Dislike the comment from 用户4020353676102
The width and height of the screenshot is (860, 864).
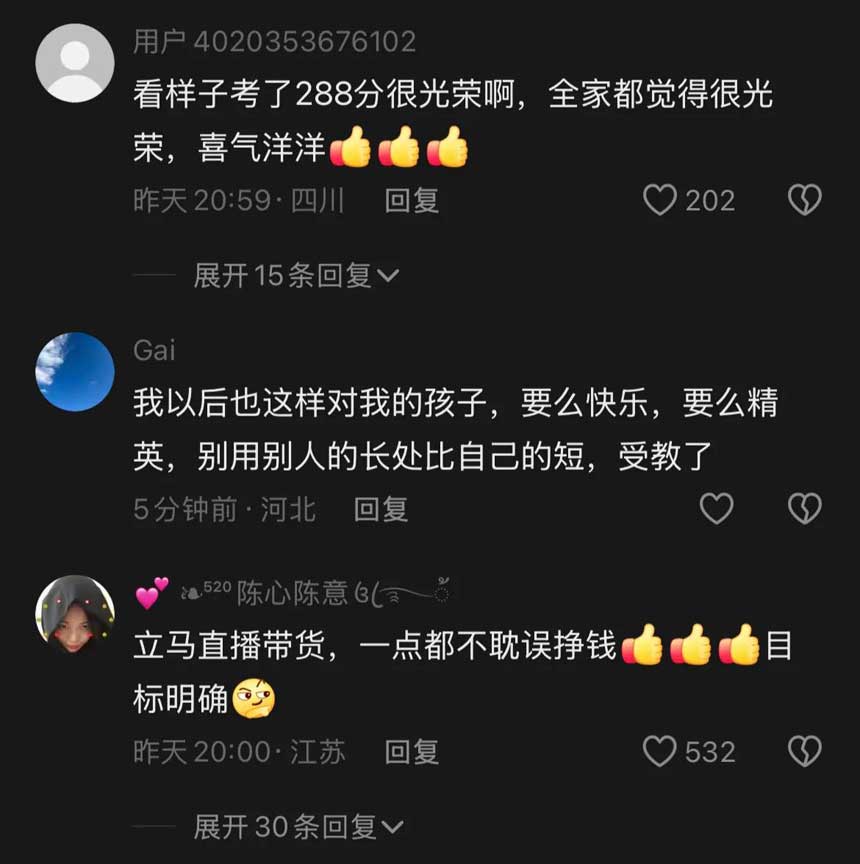point(804,200)
